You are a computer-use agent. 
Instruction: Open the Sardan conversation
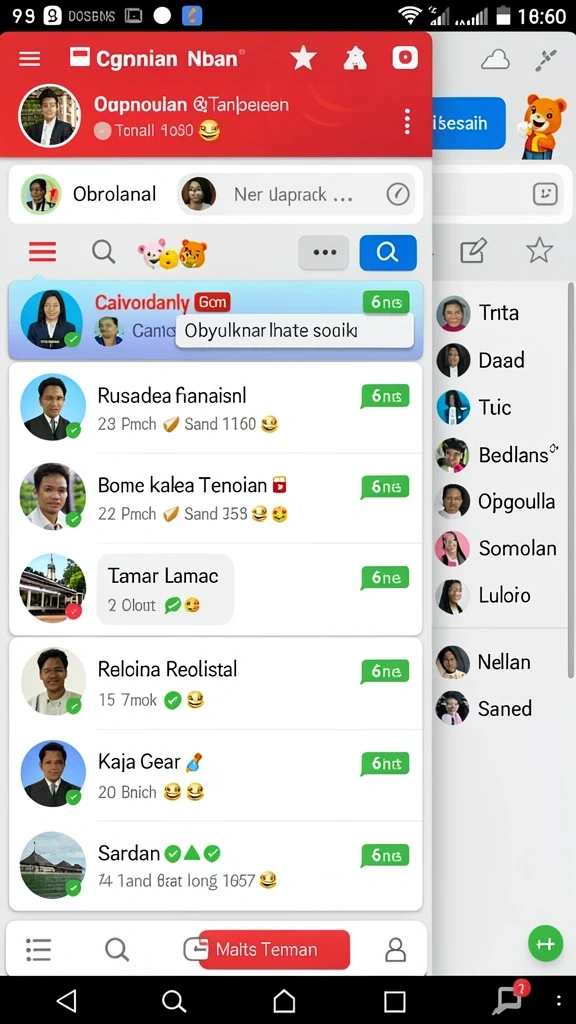pos(216,866)
